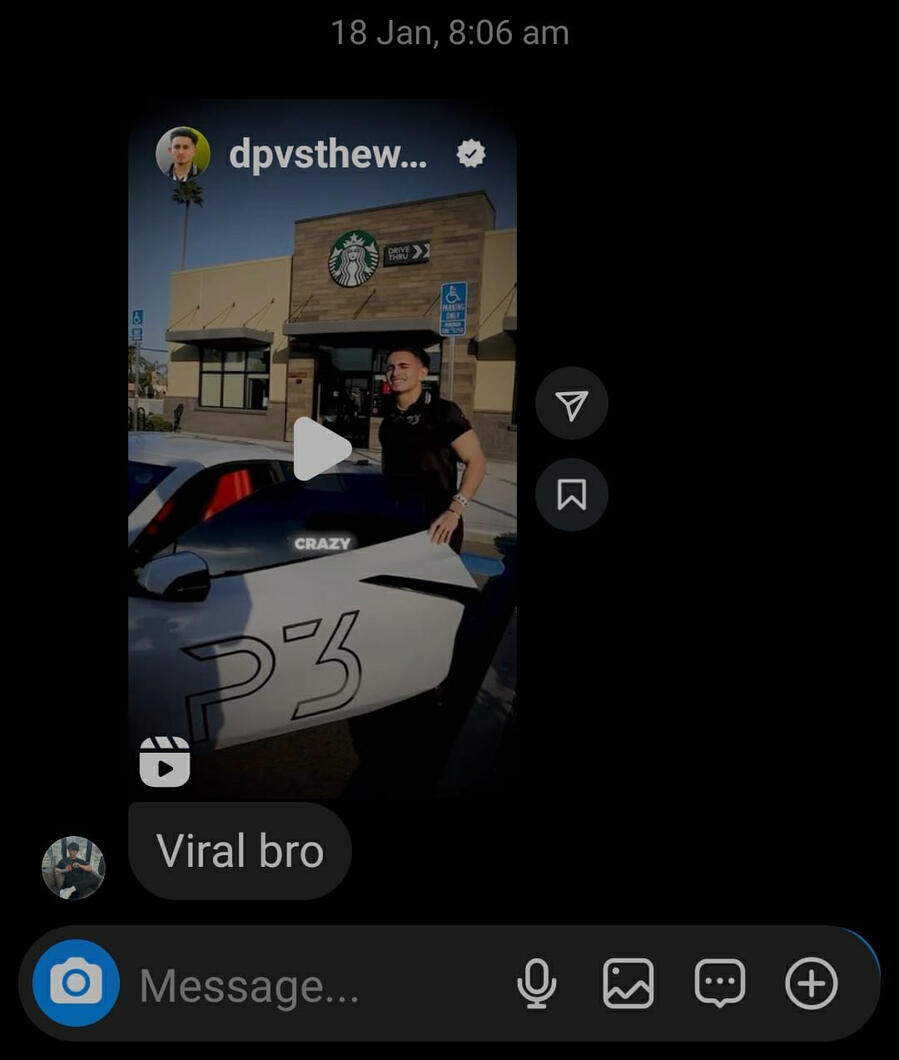Open sender's profile picture beside Viral bro
899x1060 pixels.
tap(73, 867)
